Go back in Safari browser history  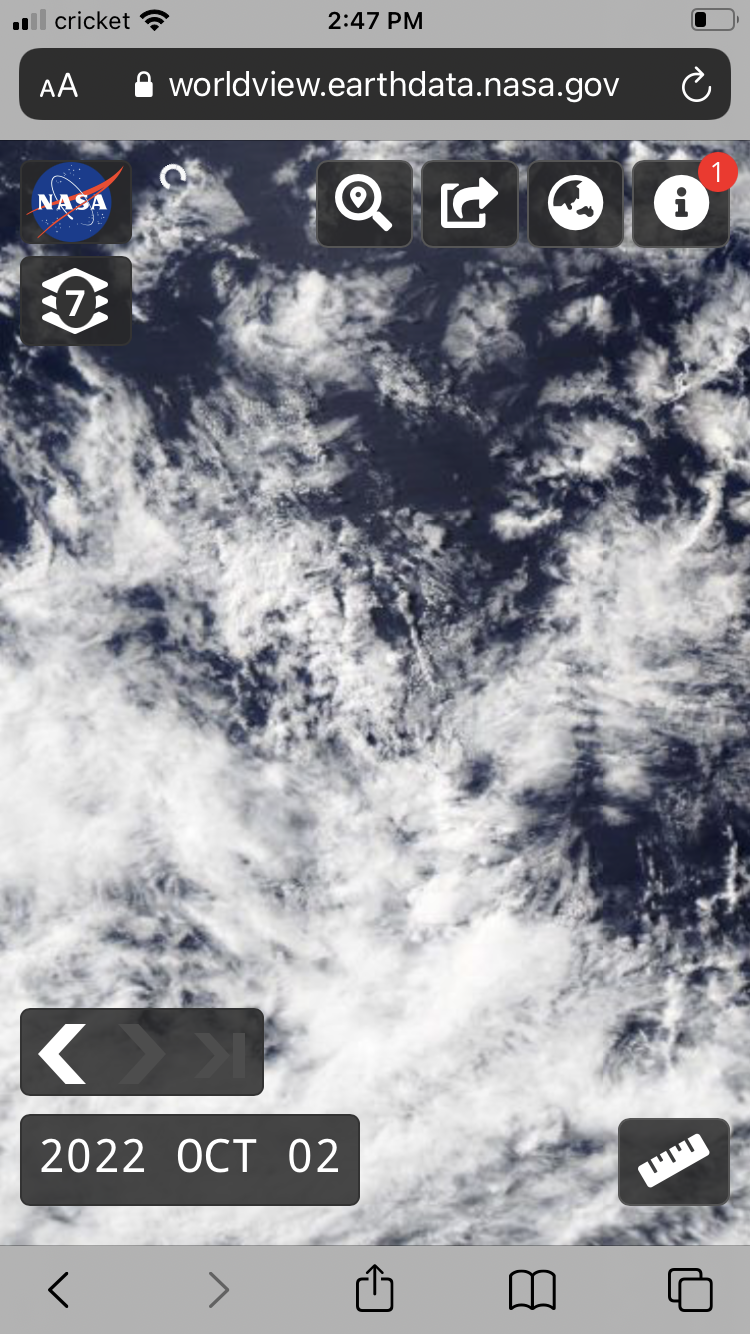(x=59, y=1290)
